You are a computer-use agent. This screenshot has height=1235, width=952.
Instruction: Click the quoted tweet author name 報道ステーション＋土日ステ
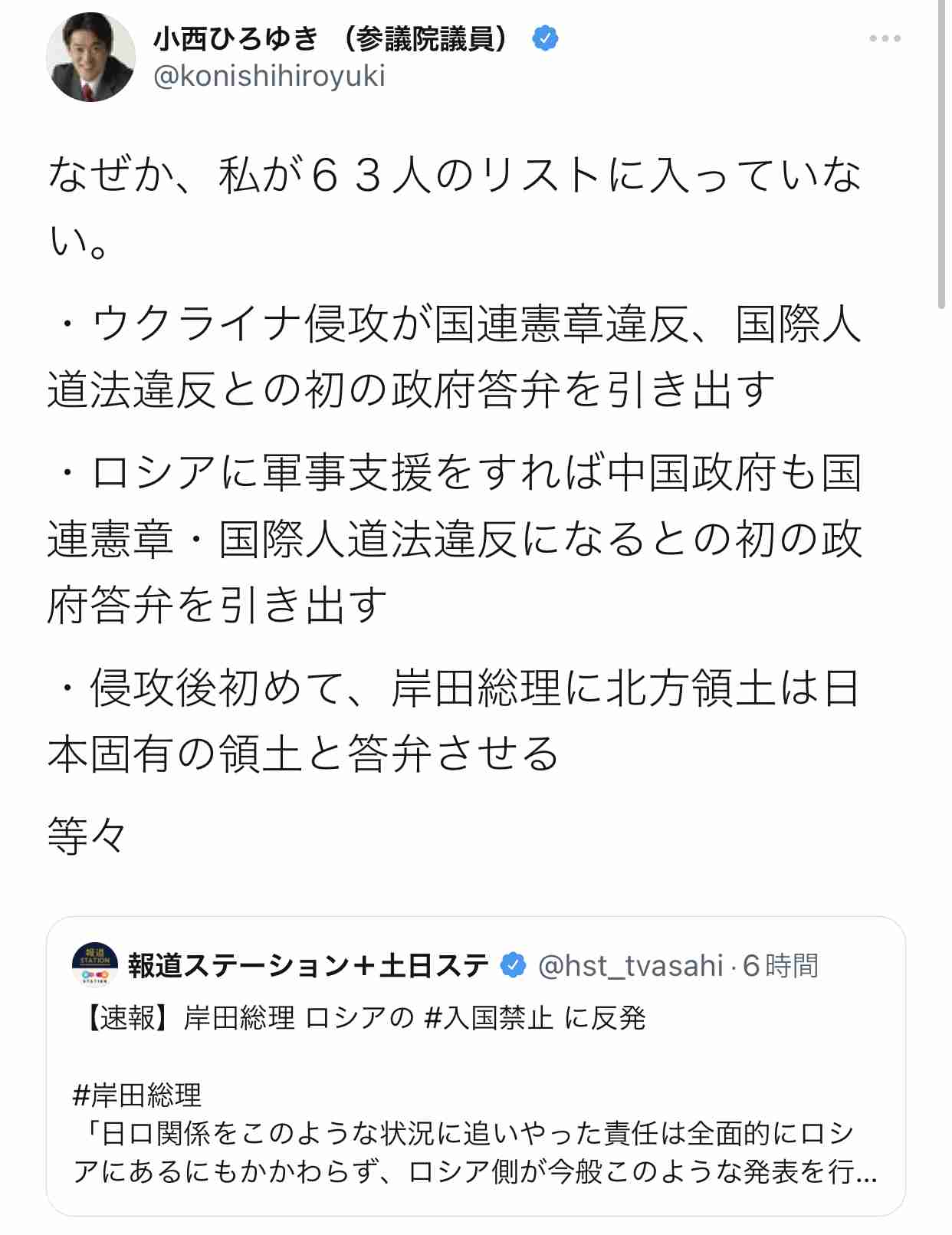pyautogui.click(x=307, y=967)
